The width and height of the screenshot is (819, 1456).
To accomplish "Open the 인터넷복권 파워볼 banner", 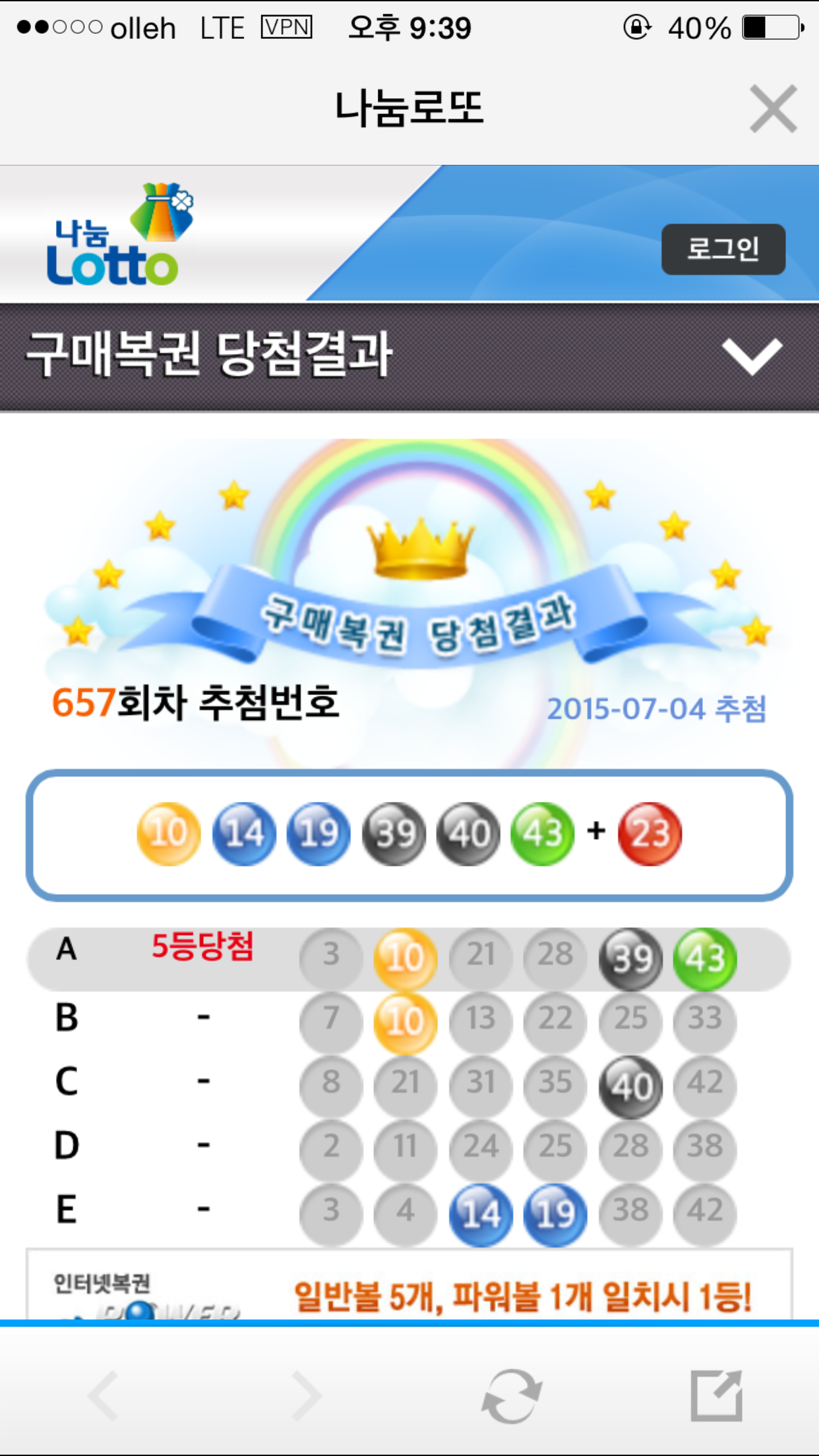I will point(409,1289).
